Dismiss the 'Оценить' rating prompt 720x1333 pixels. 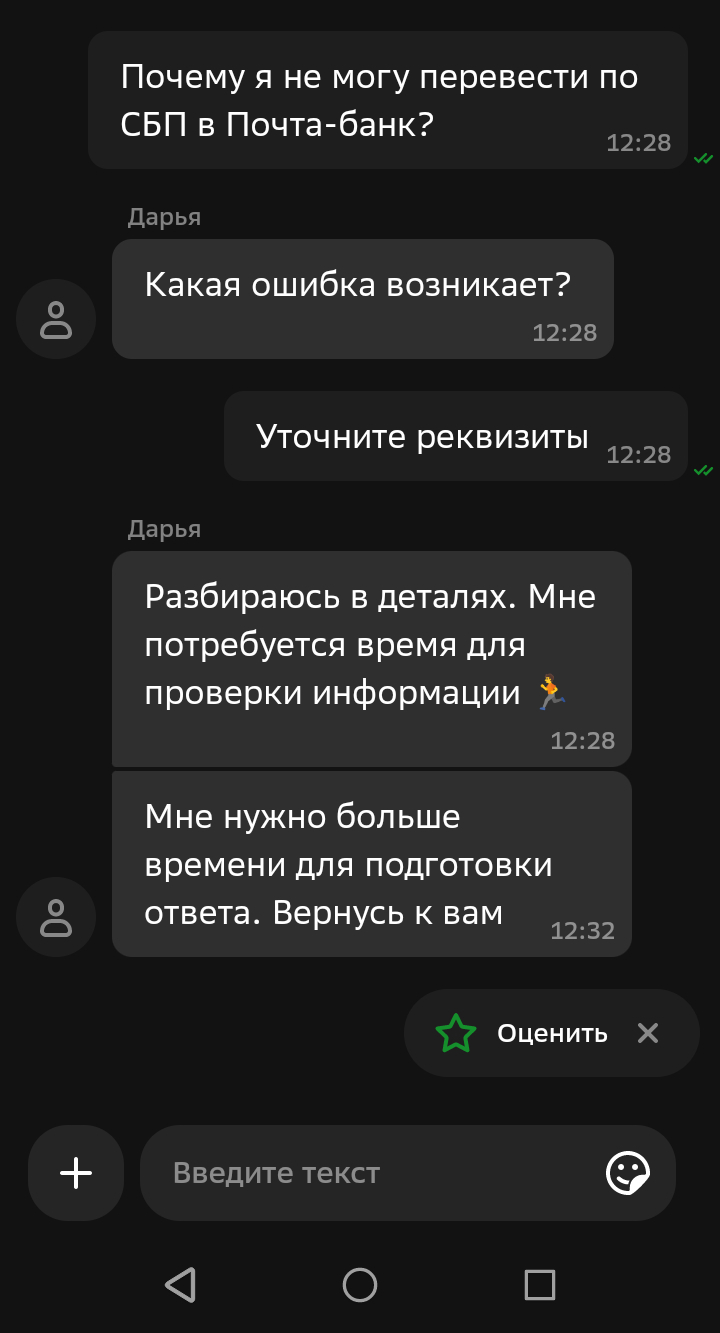tap(648, 1033)
